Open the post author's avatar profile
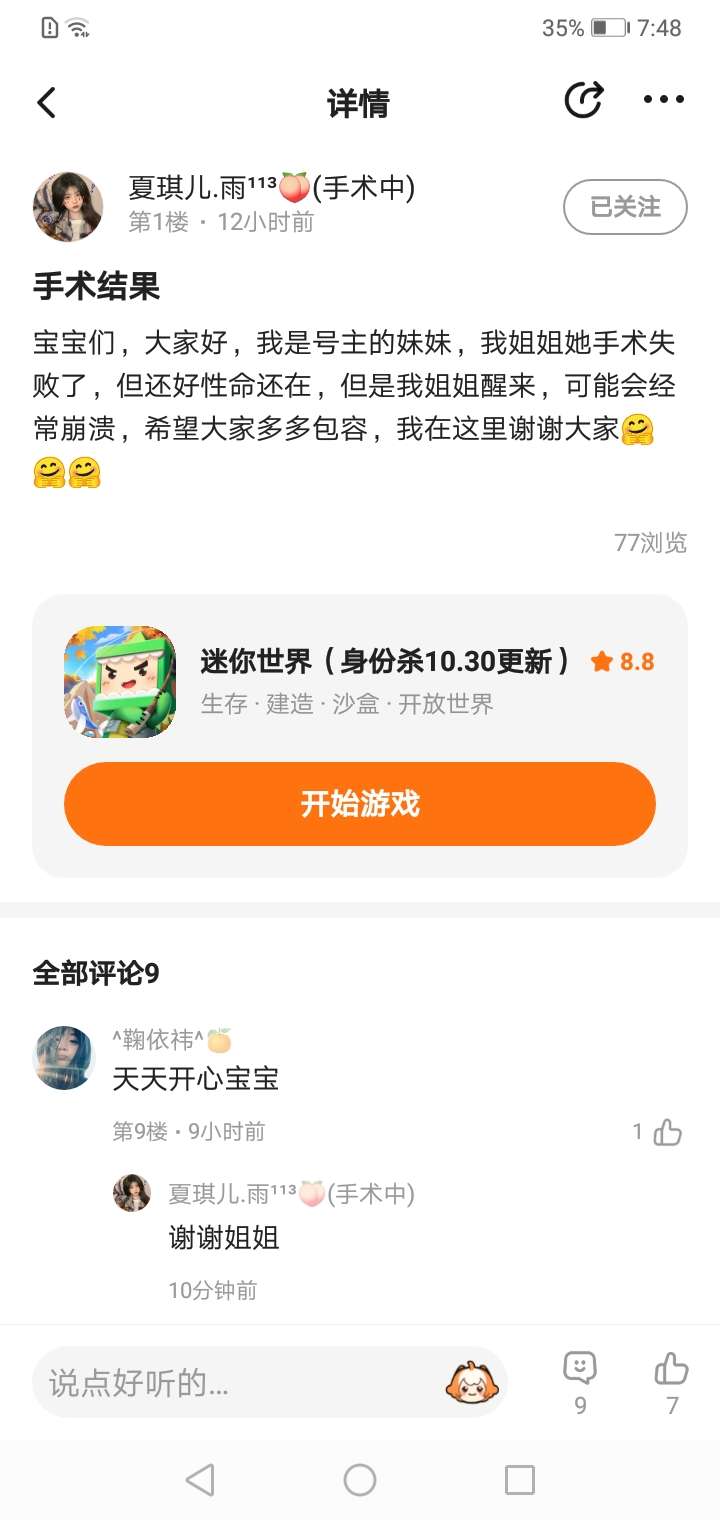720x1520 pixels. 68,207
